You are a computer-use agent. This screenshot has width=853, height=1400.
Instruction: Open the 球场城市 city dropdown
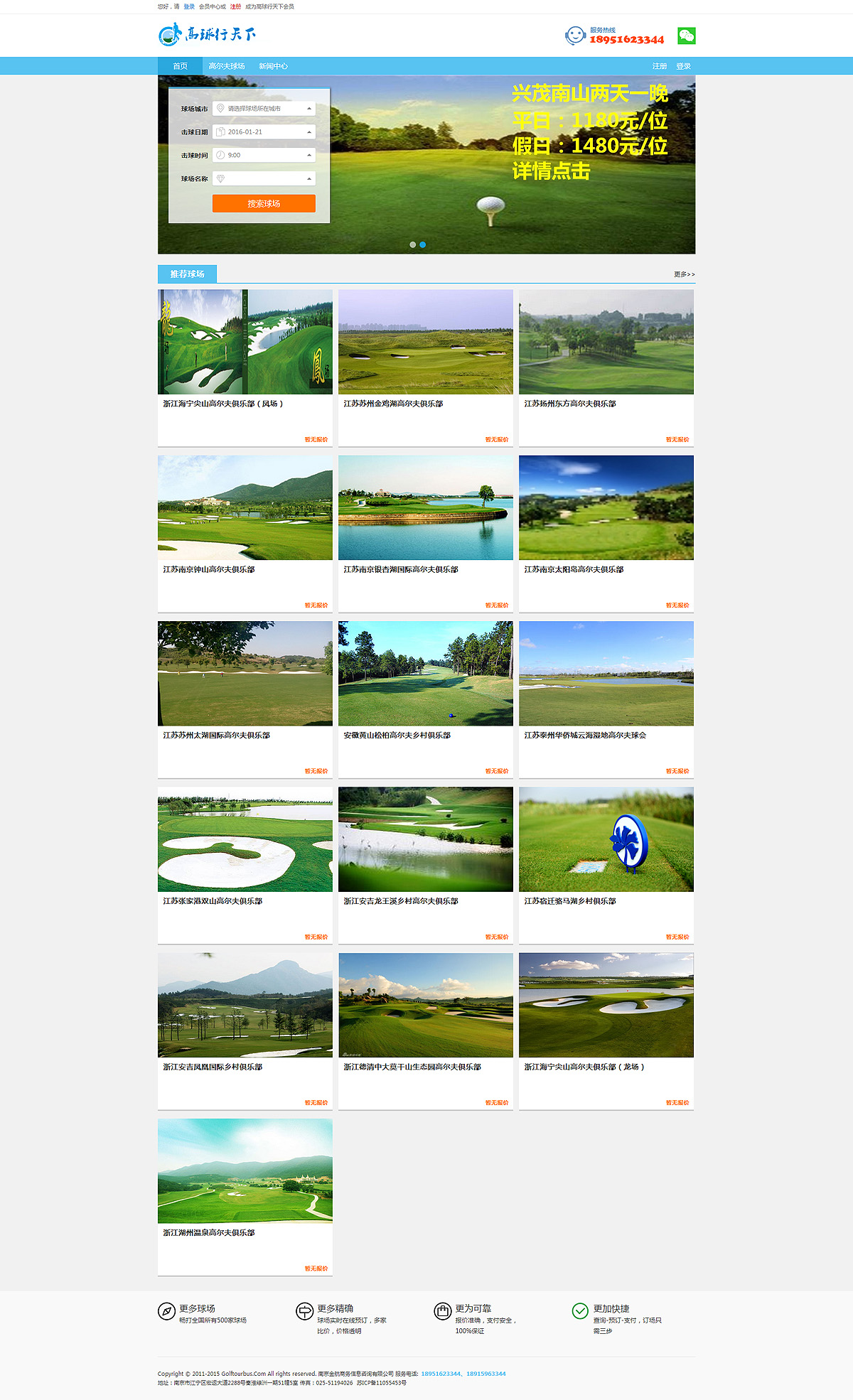[264, 109]
